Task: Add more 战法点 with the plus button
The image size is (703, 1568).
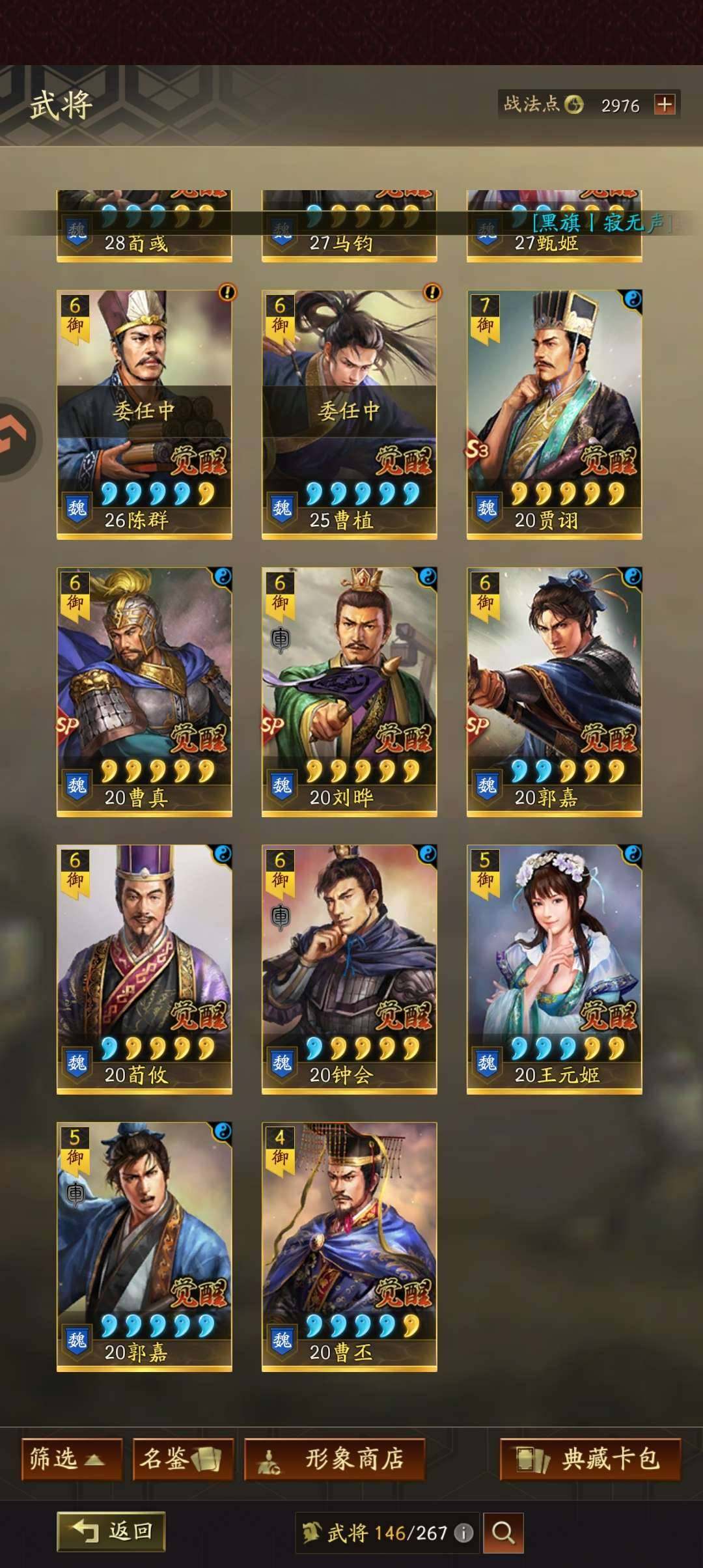Action: [665, 104]
